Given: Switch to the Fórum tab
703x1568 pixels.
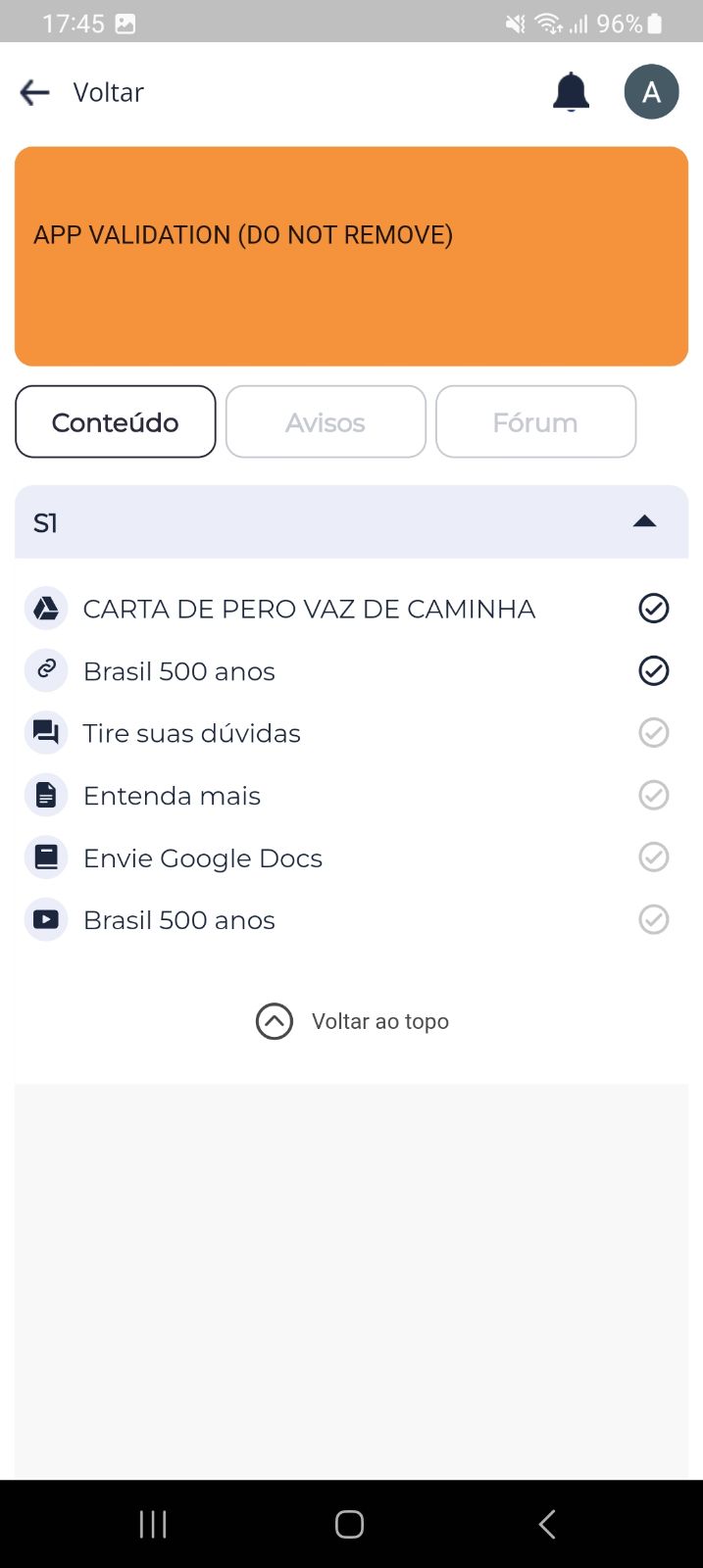Looking at the screenshot, I should pyautogui.click(x=535, y=422).
